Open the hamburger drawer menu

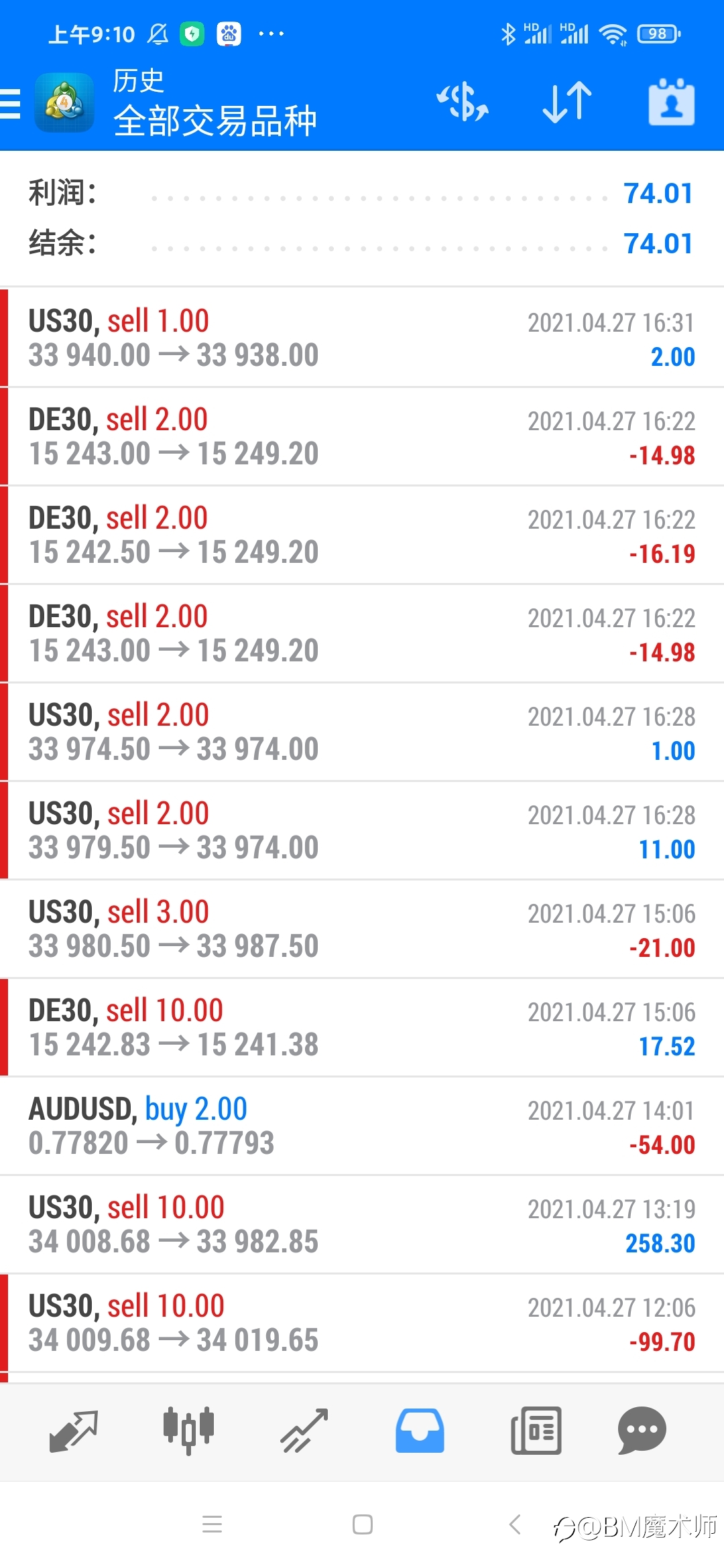(x=11, y=104)
